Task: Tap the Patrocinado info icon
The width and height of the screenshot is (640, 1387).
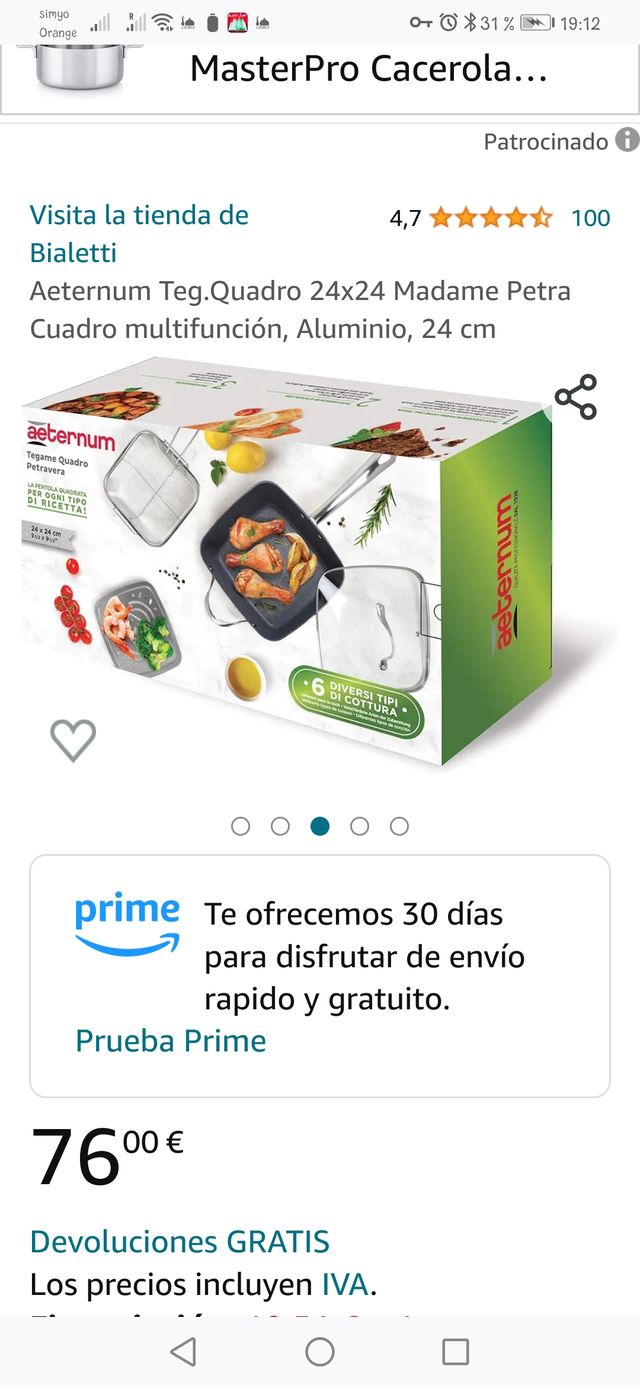Action: 627,141
